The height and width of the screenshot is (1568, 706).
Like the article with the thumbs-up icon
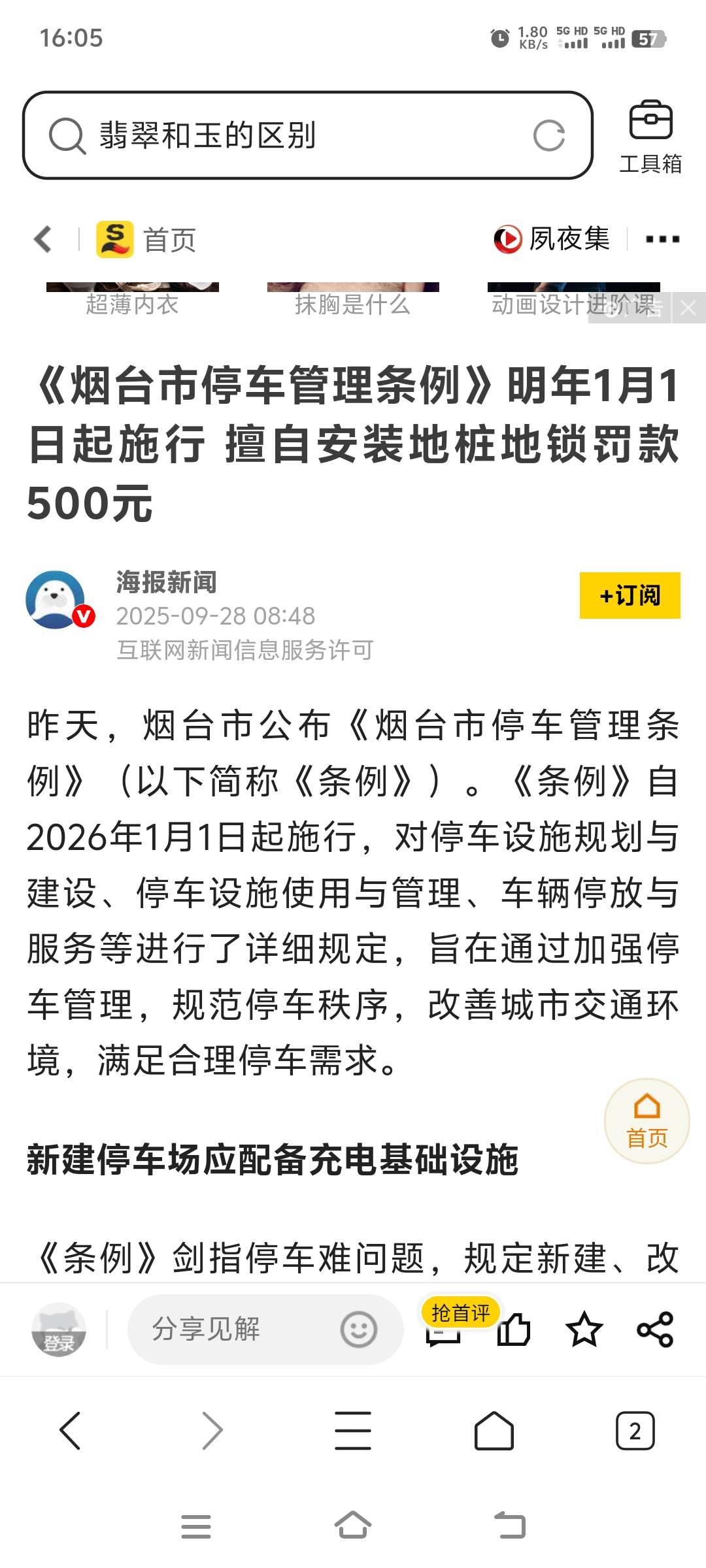514,1329
